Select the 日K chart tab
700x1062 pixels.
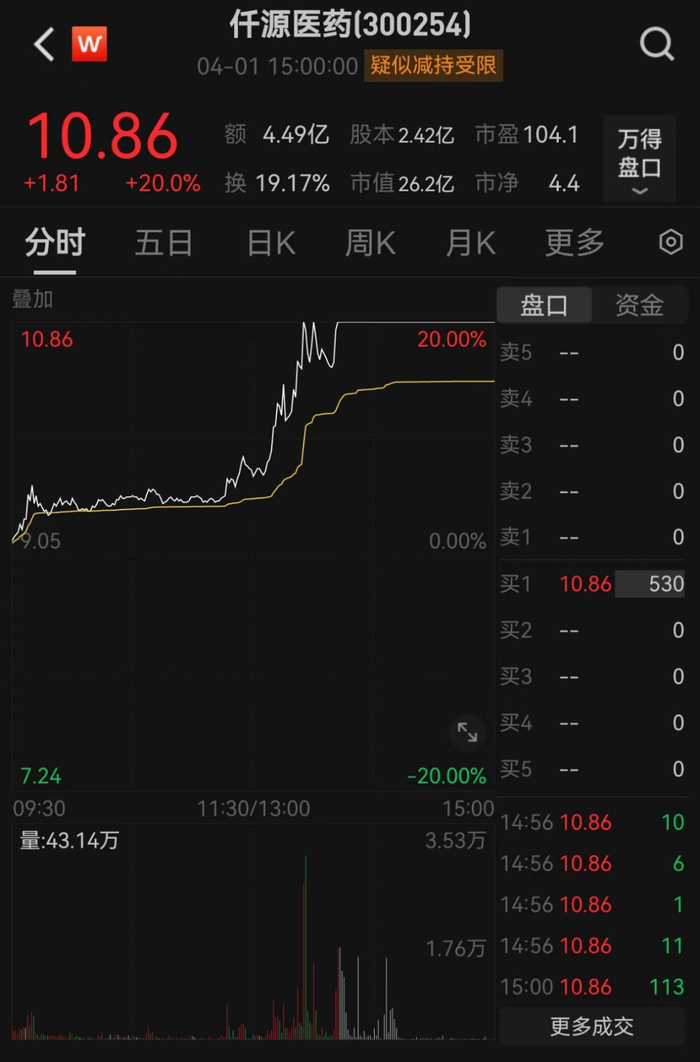pos(271,243)
